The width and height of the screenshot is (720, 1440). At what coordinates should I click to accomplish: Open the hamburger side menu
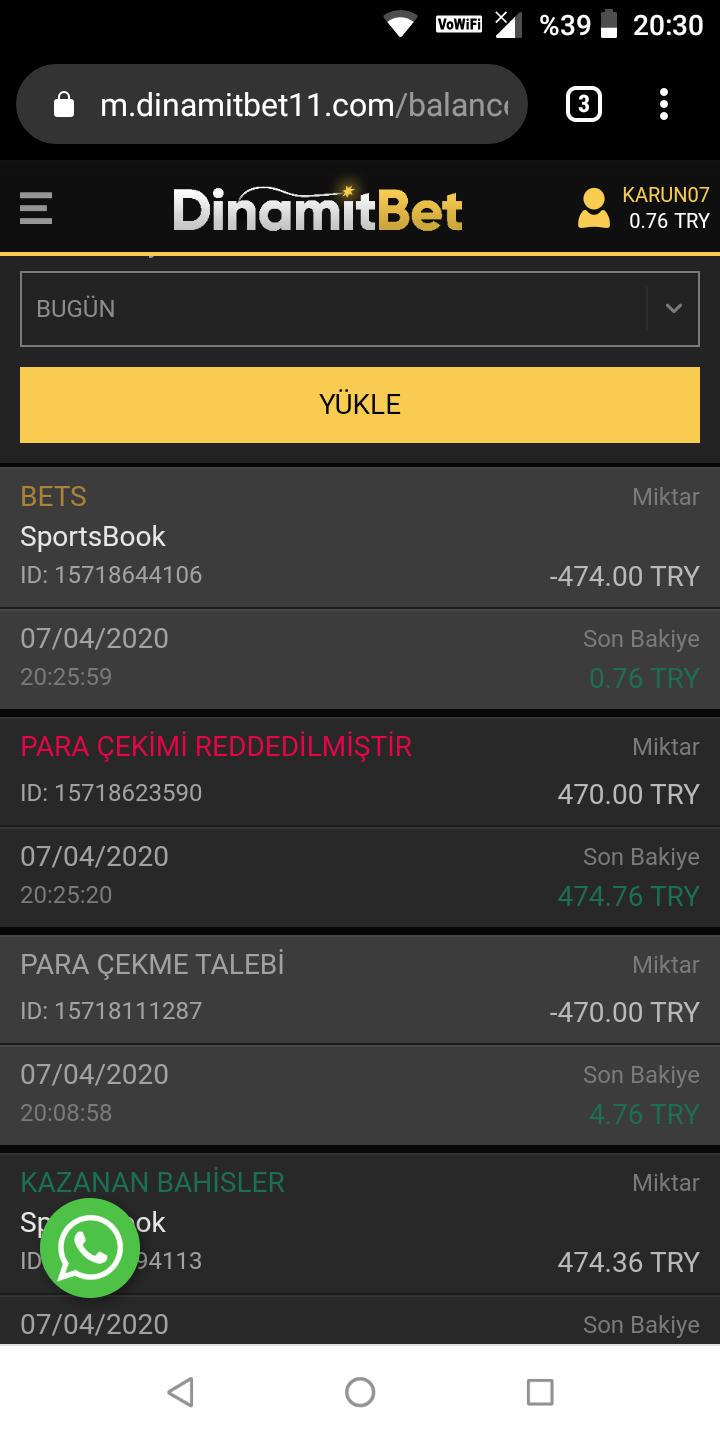click(x=36, y=209)
